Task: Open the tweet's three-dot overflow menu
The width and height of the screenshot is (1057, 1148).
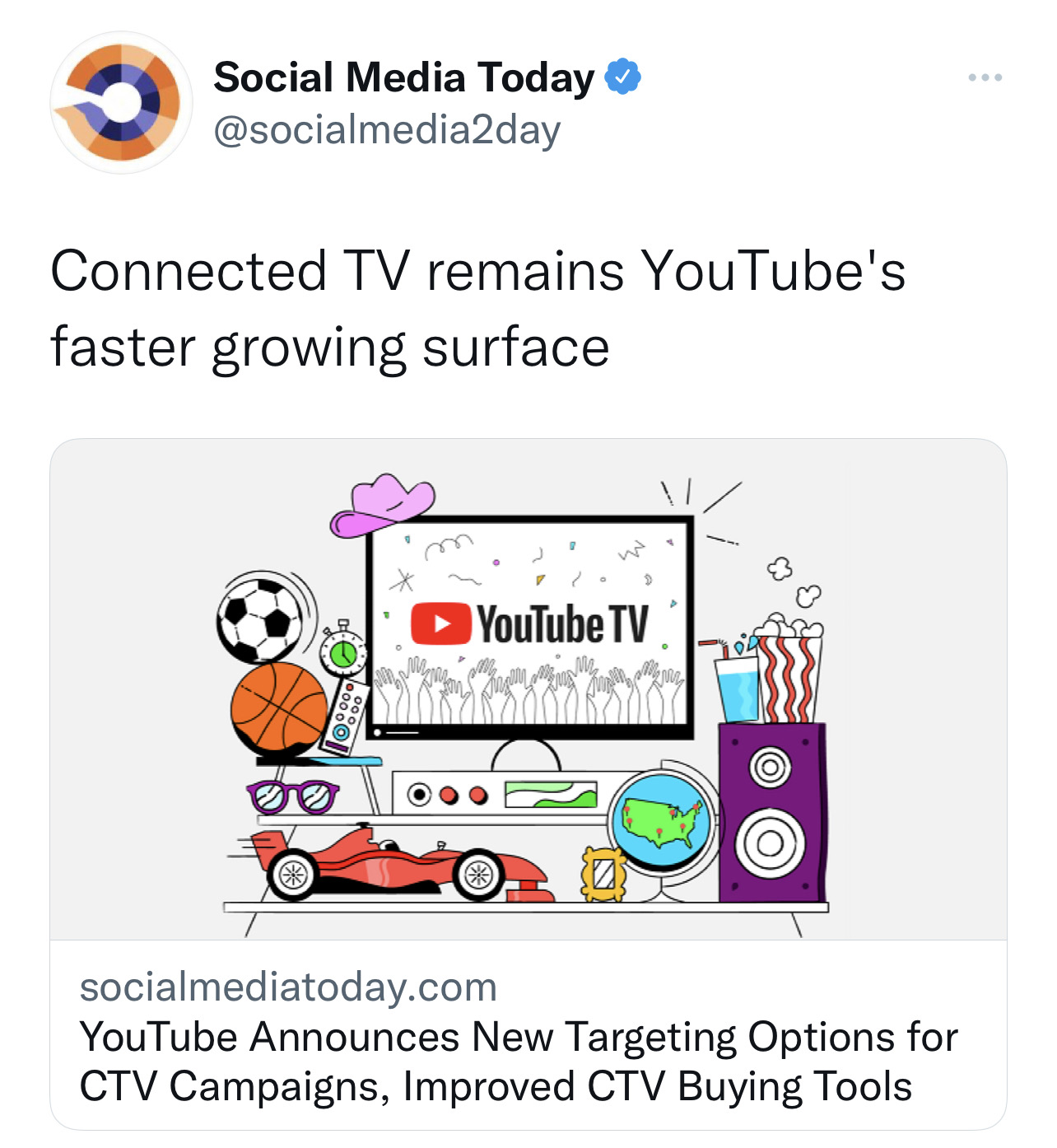Action: click(985, 77)
